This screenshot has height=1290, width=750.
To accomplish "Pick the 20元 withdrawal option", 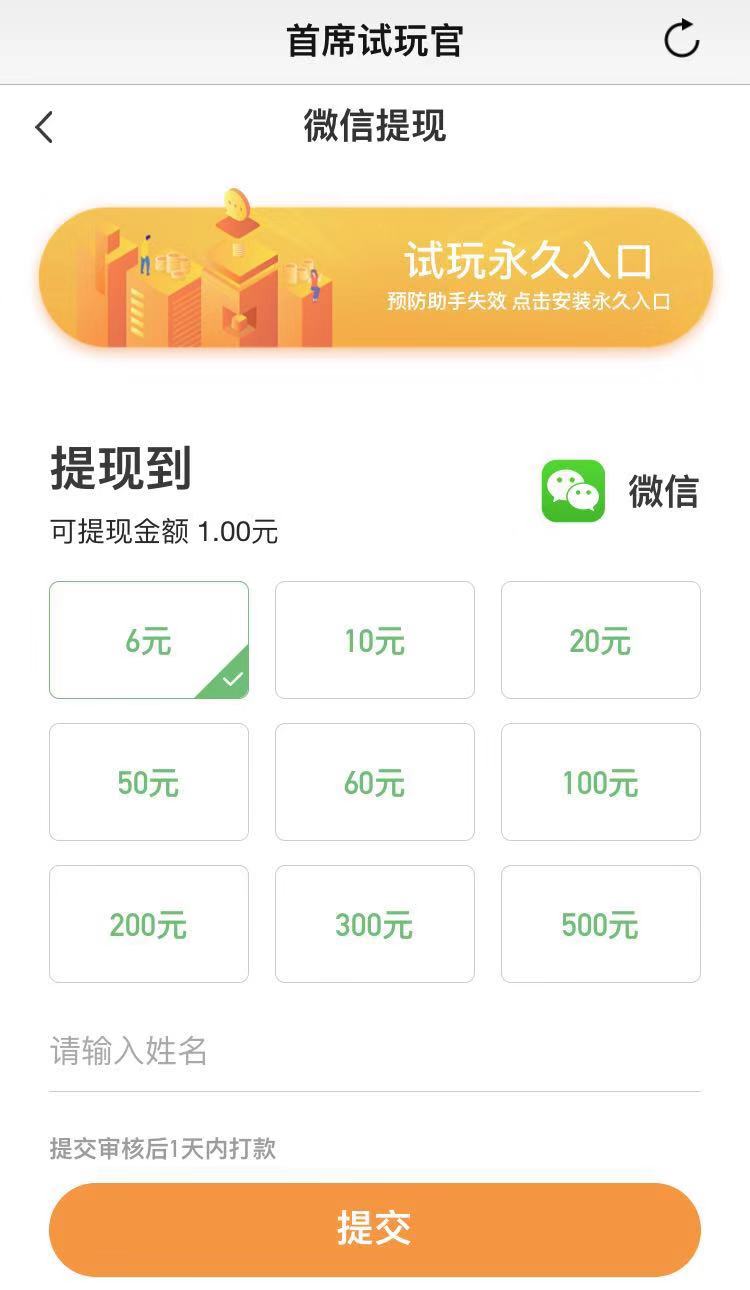I will (x=601, y=640).
